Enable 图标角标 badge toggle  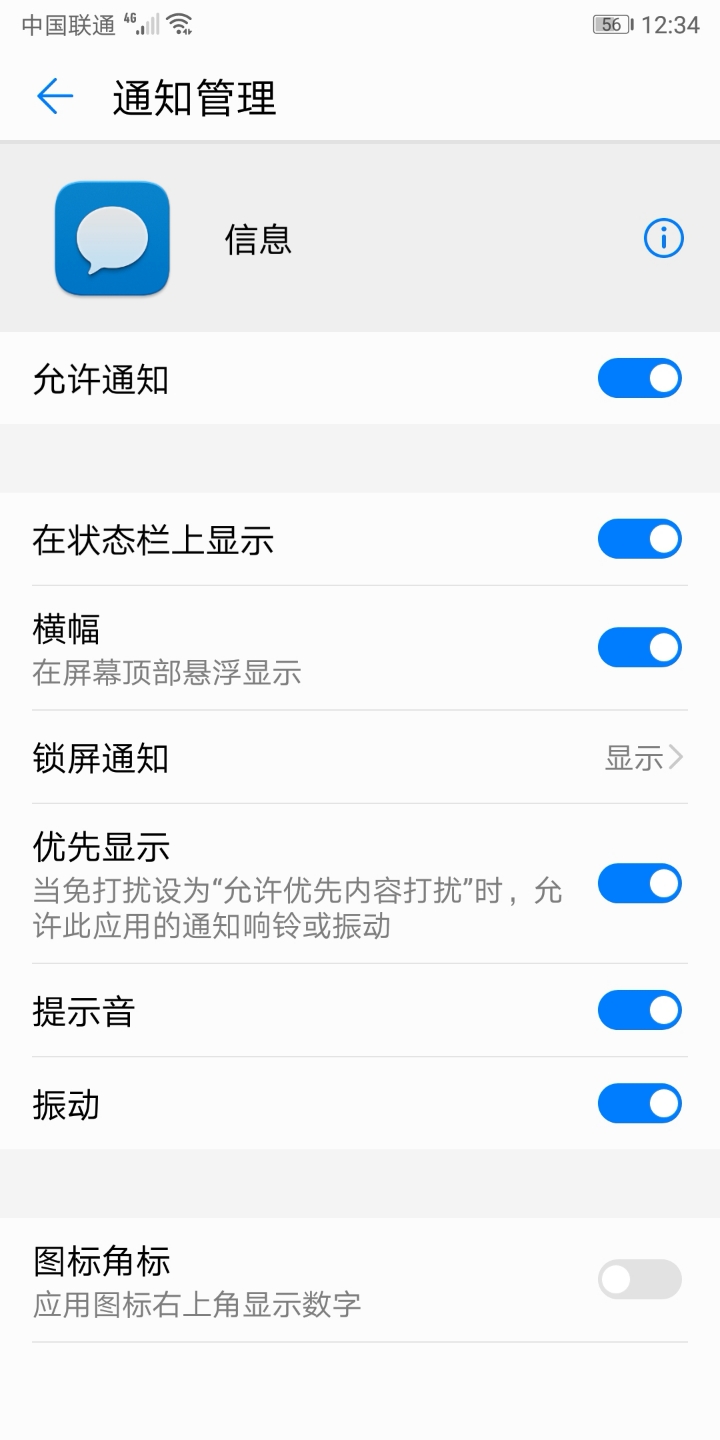[x=640, y=1280]
